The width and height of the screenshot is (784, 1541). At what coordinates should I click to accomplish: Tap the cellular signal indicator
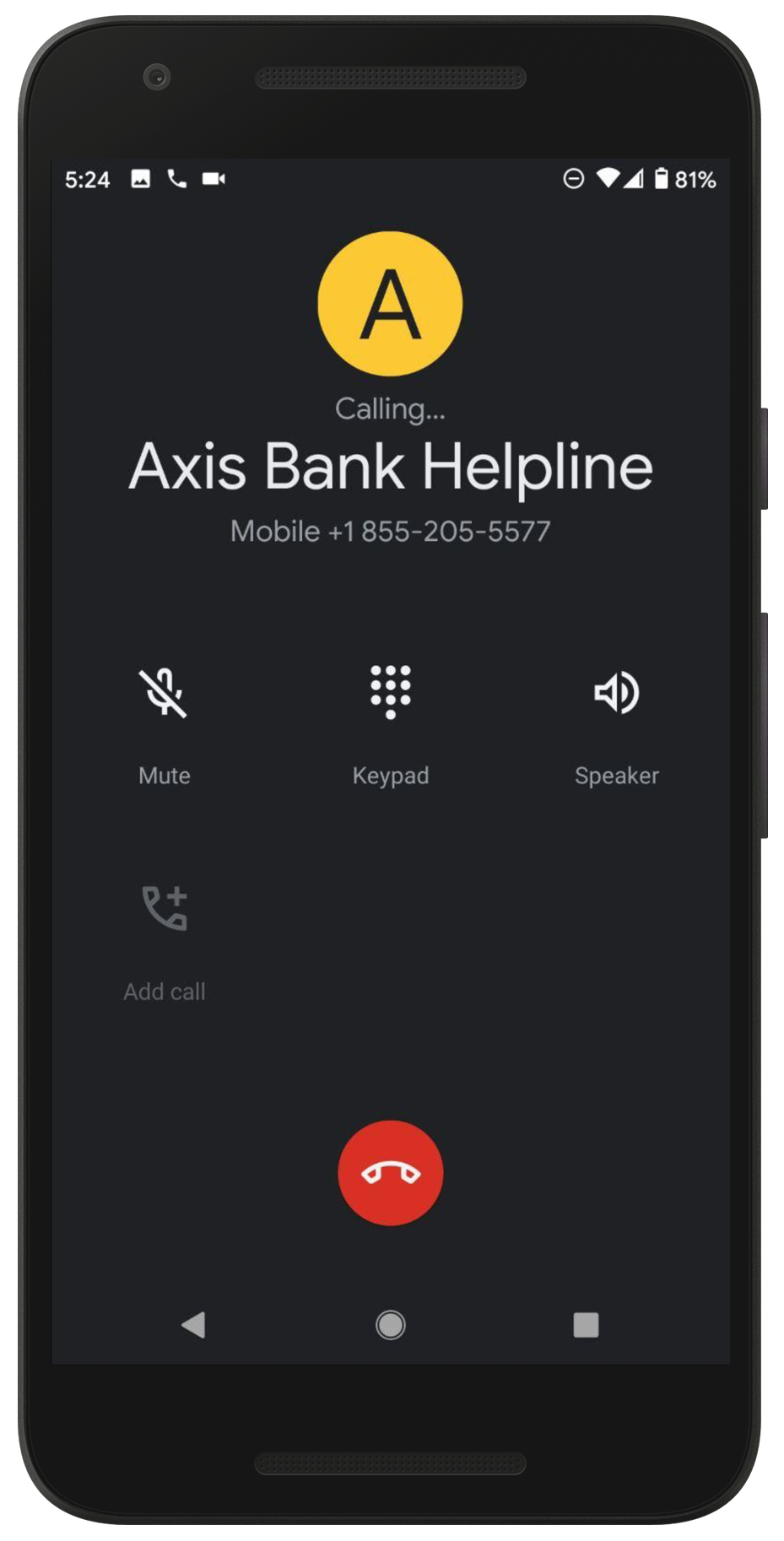[x=635, y=179]
